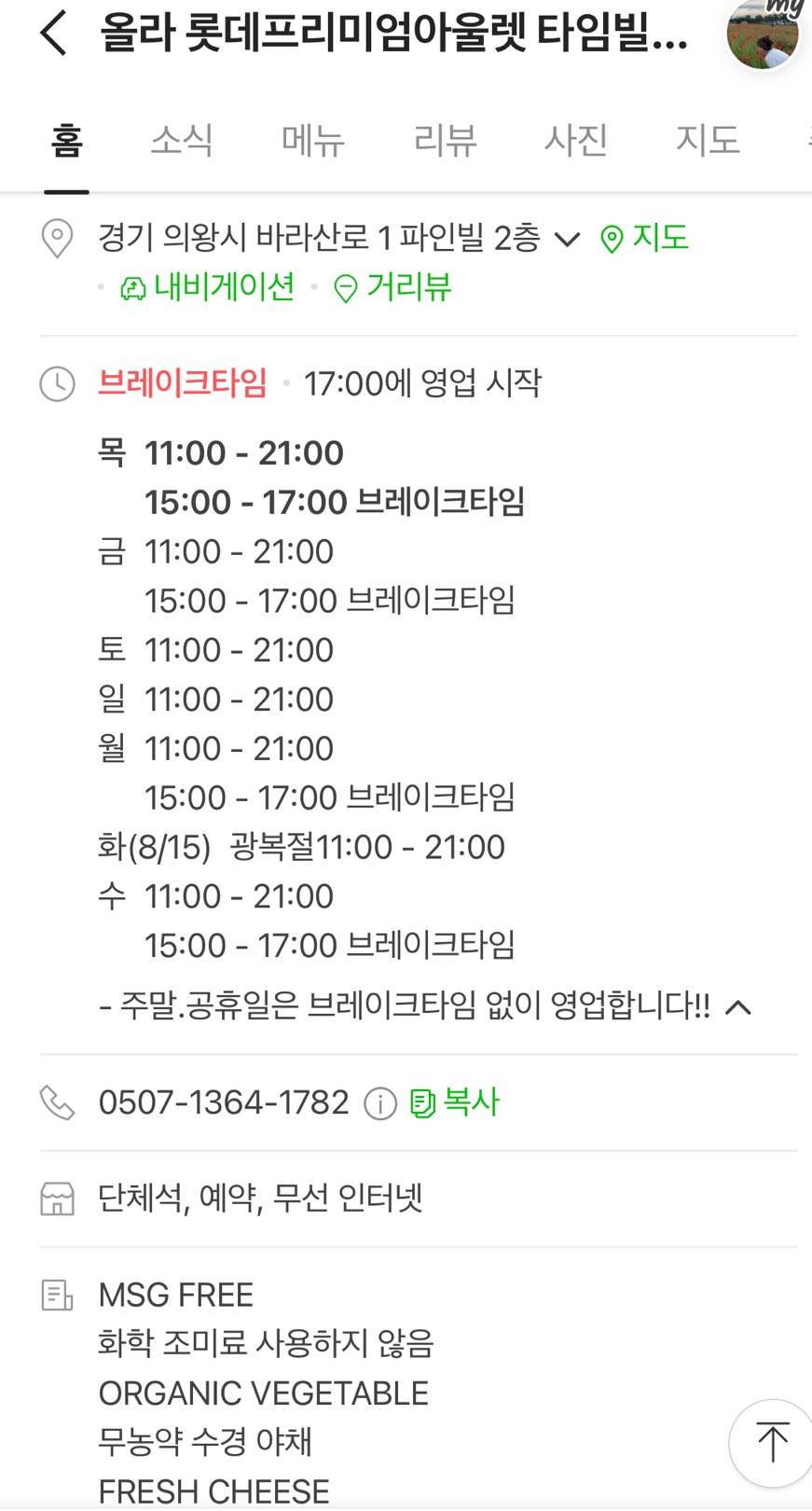Start 내비게이션 to this restaurant
The image size is (812, 1511).
(x=208, y=287)
